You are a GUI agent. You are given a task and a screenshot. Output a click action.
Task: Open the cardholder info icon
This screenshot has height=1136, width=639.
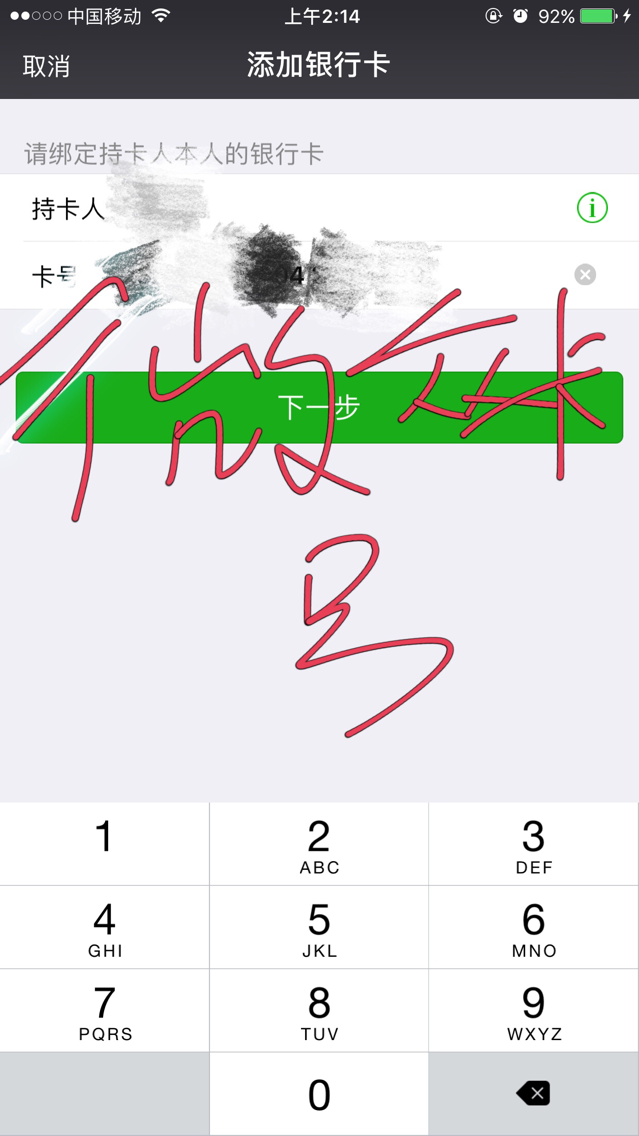click(x=592, y=208)
